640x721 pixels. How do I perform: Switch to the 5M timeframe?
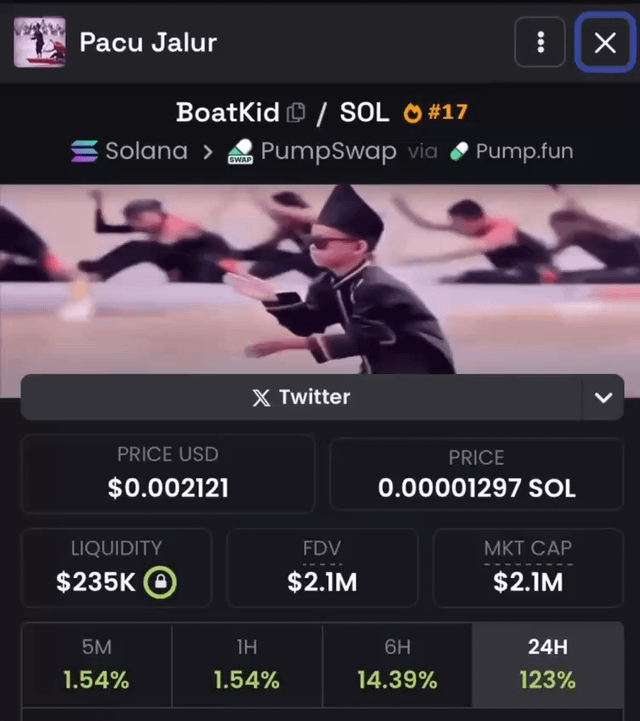(96, 664)
